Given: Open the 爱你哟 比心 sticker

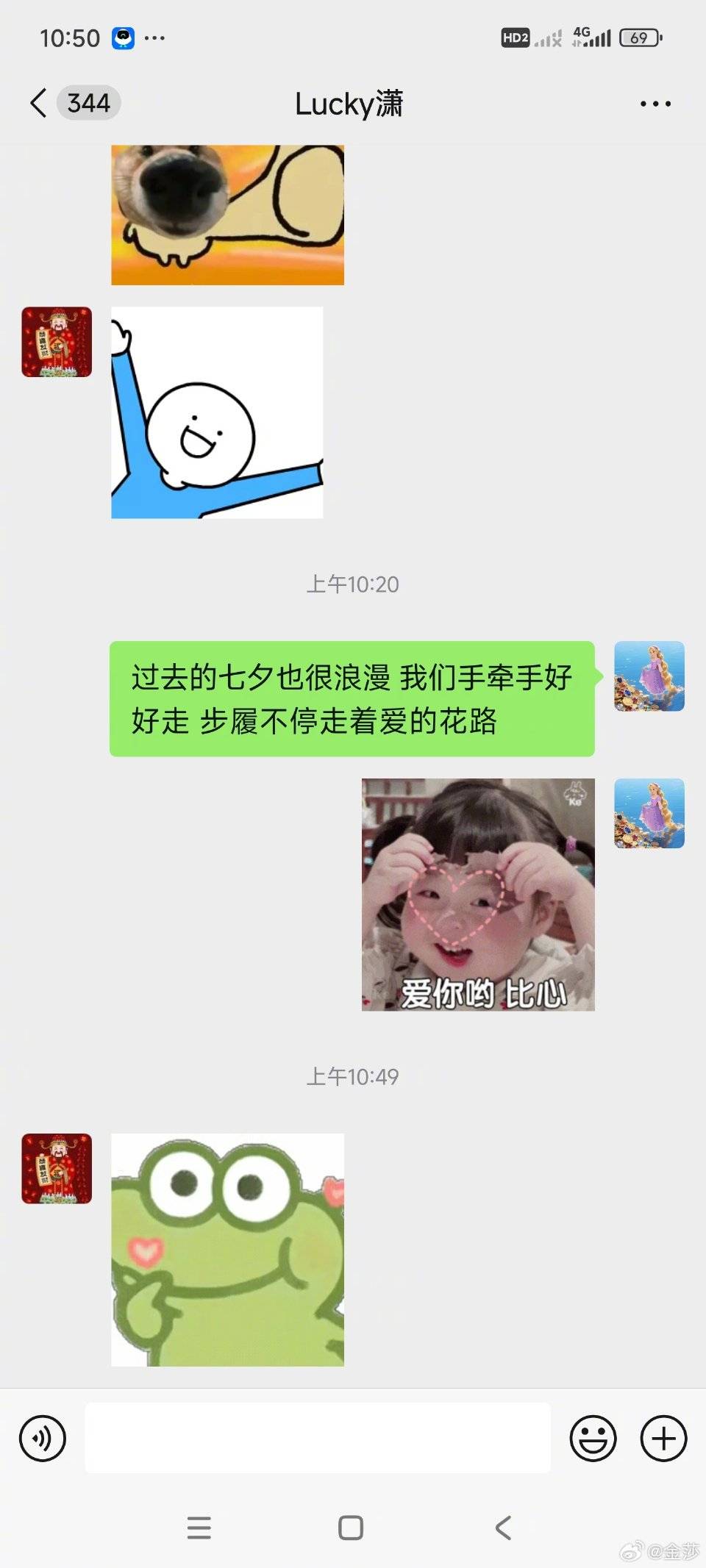Looking at the screenshot, I should (x=478, y=895).
